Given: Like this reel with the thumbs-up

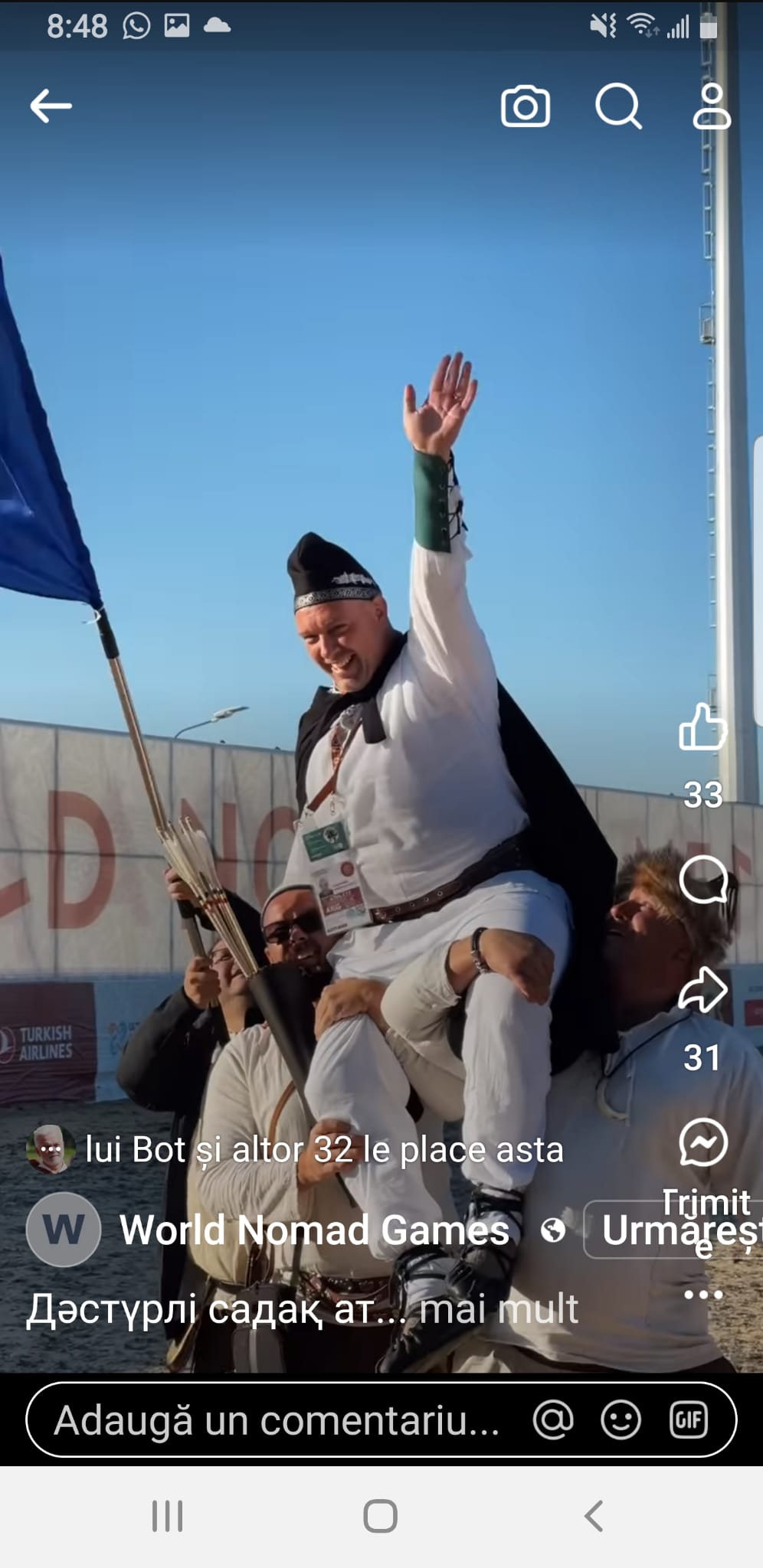Looking at the screenshot, I should coord(702,726).
